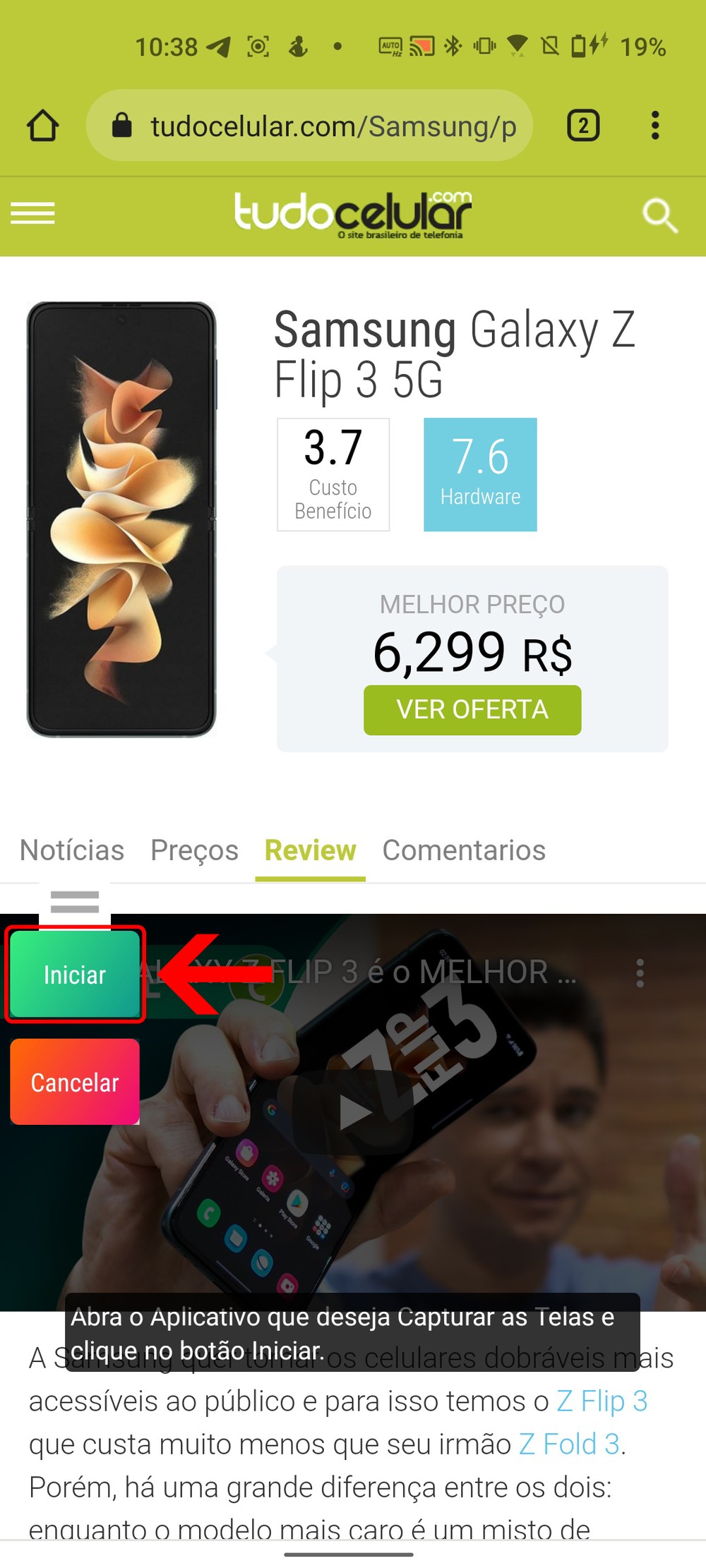Open the video's three-dot options
Screen dimensions: 706x1568
[640, 973]
